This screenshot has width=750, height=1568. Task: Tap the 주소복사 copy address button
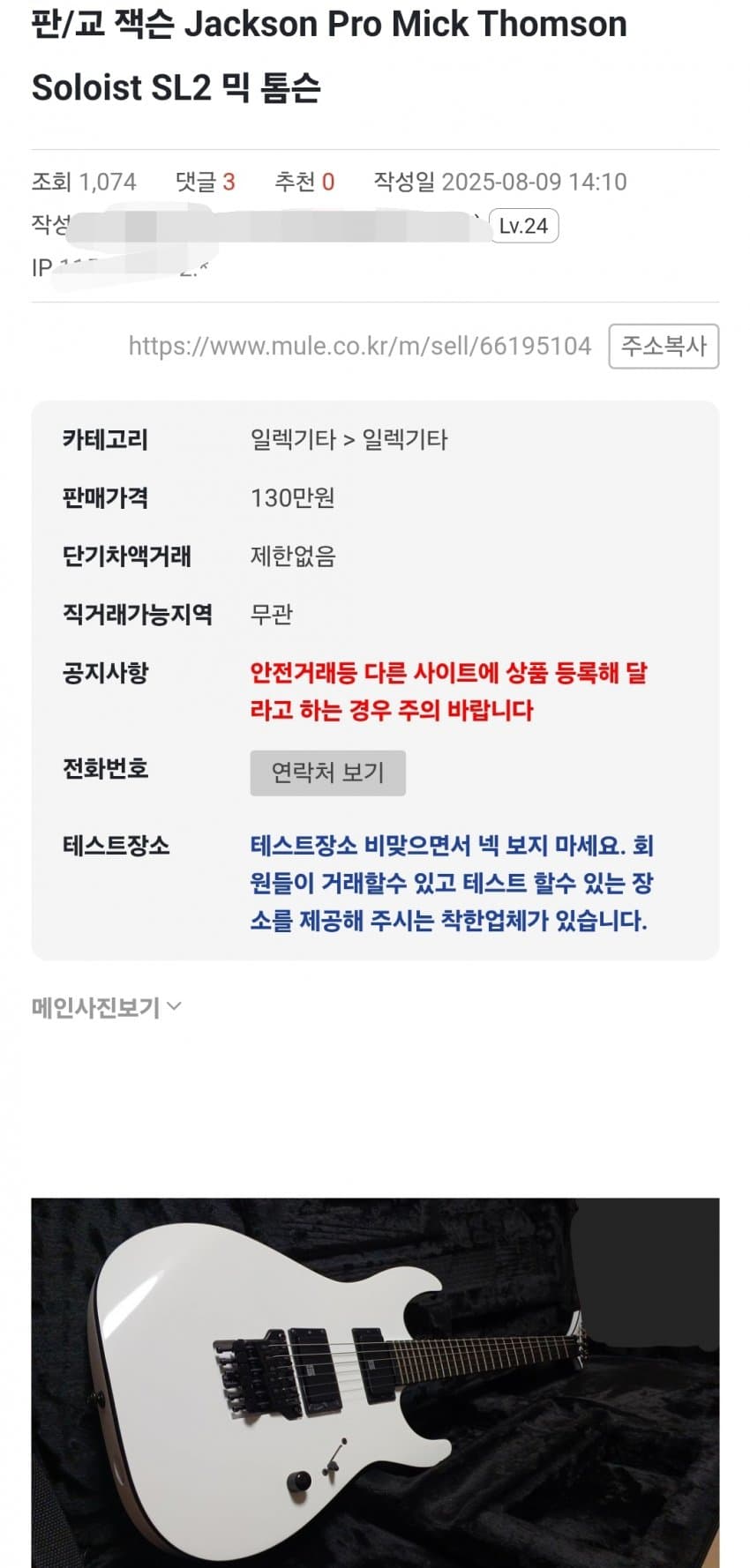click(664, 346)
